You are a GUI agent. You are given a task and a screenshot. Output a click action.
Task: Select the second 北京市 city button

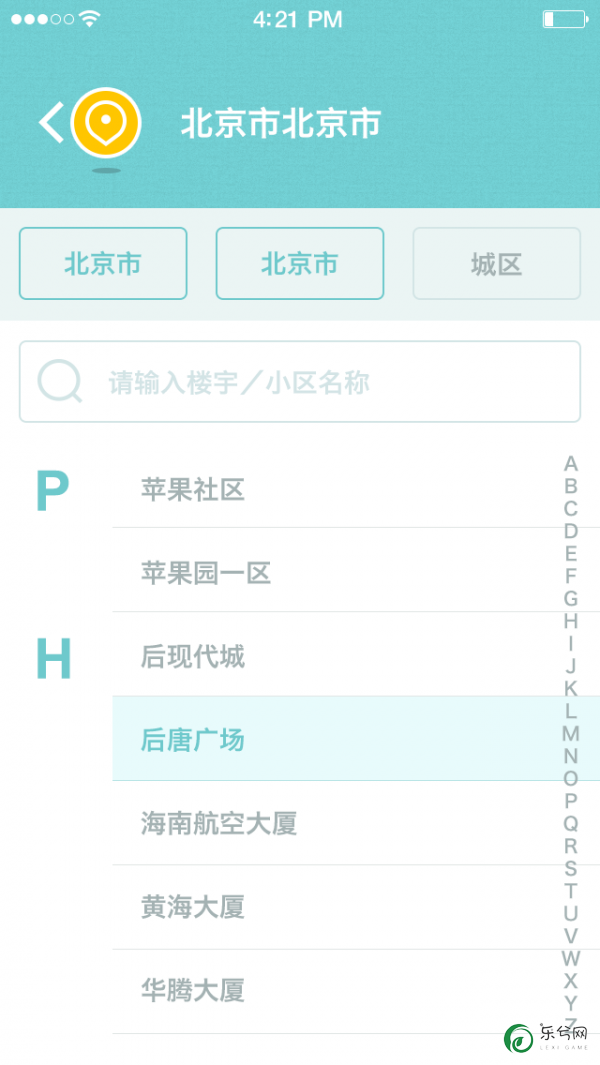coord(300,264)
